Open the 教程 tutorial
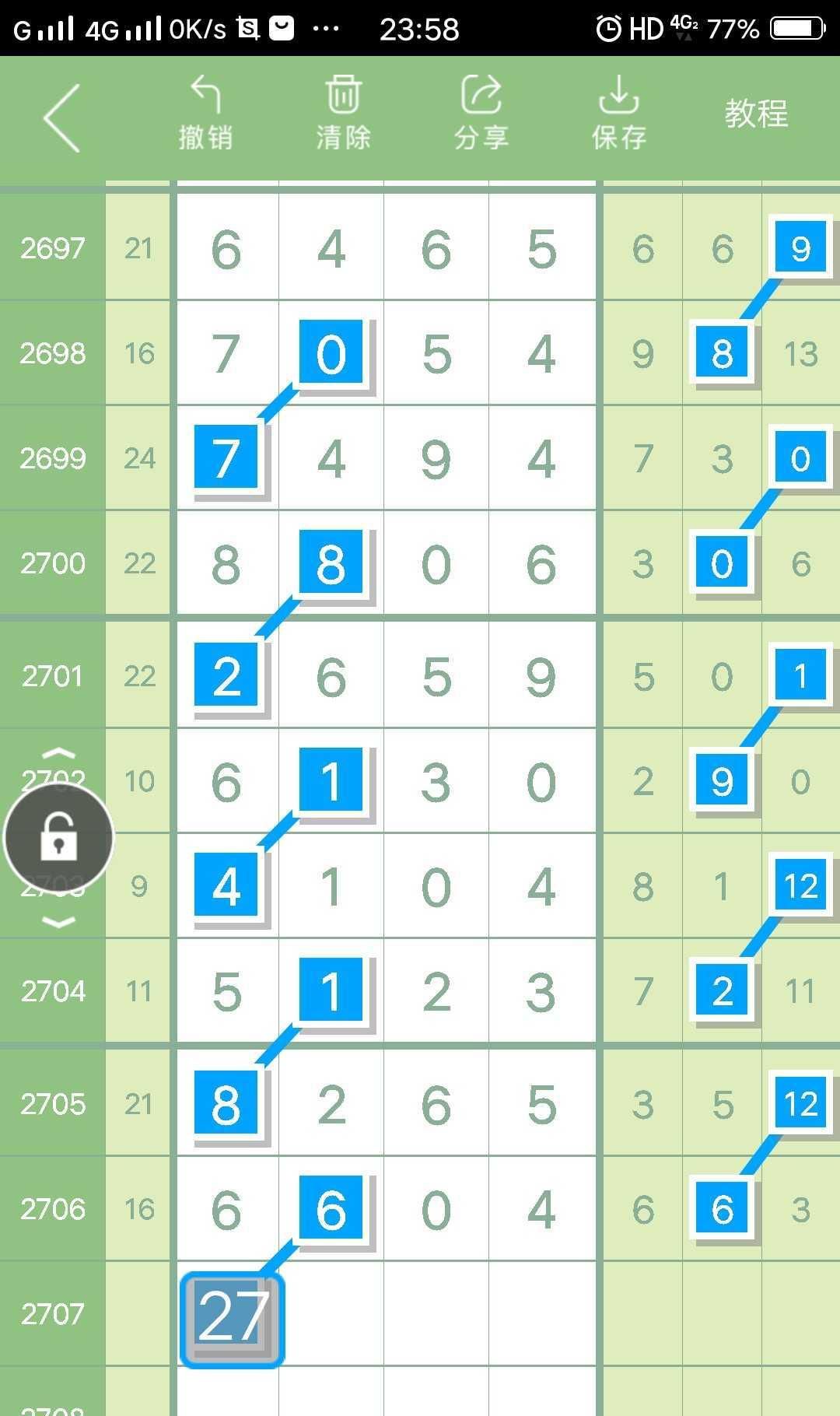Viewport: 840px width, 1416px height. tap(756, 114)
